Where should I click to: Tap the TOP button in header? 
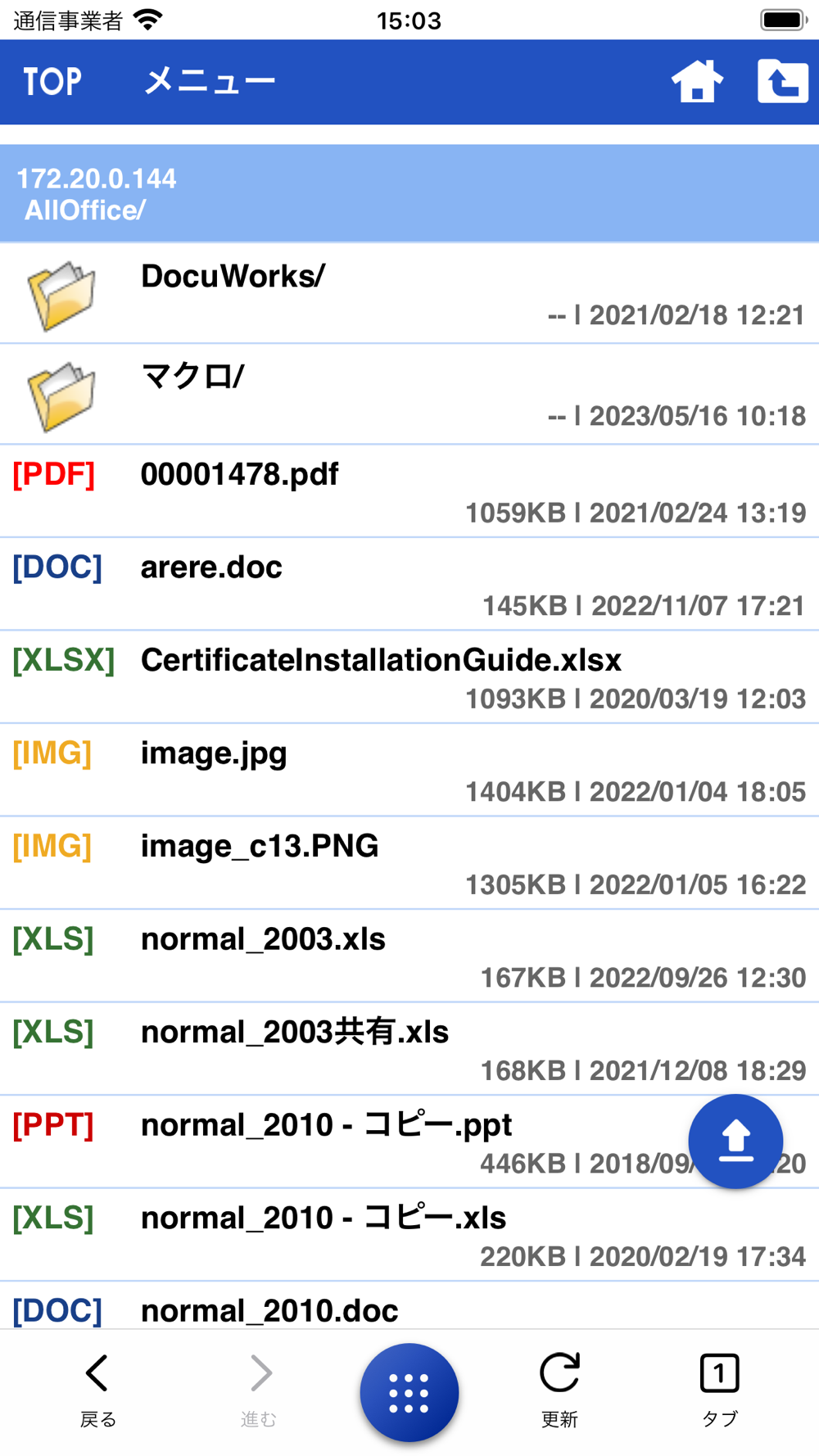52,82
